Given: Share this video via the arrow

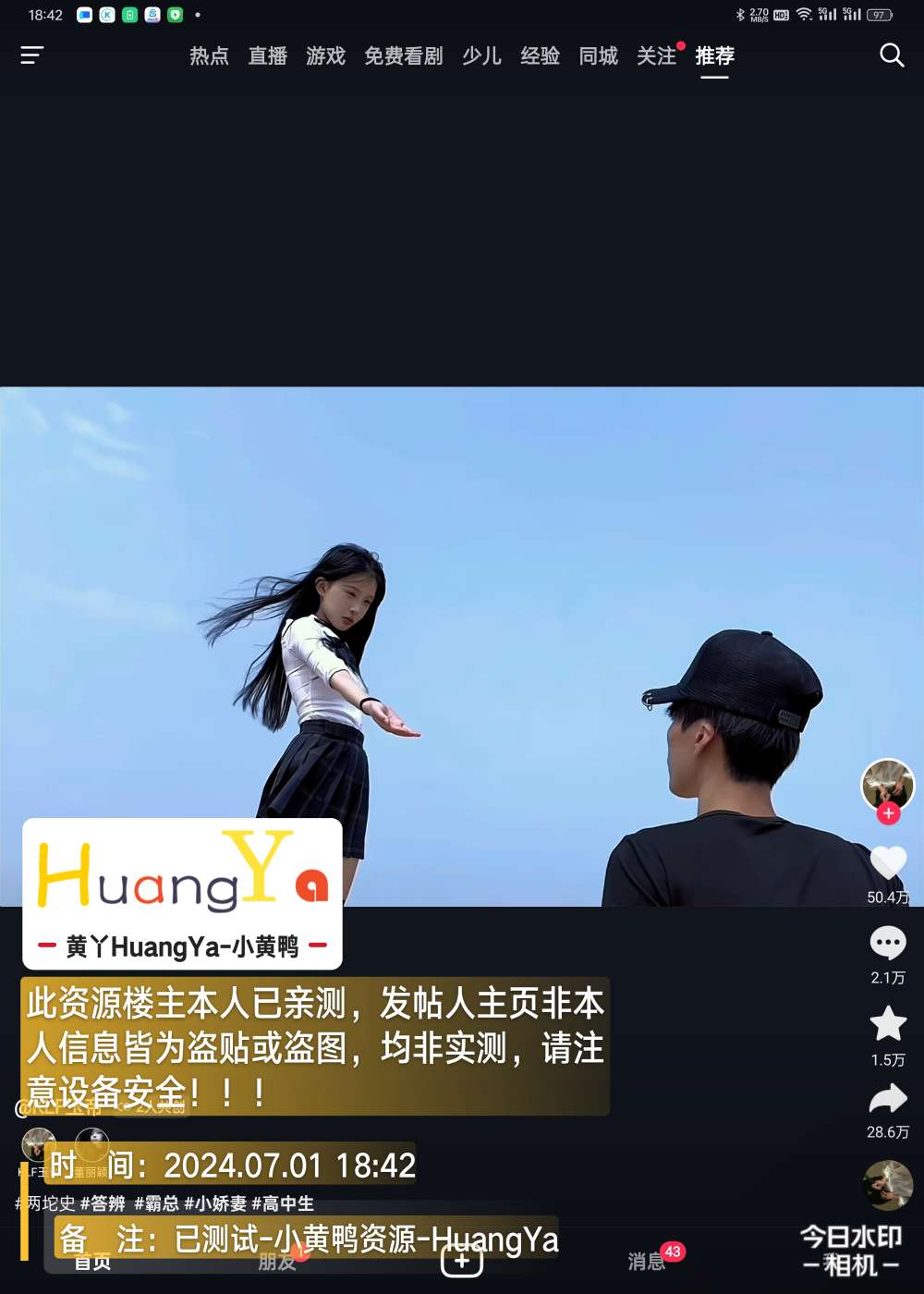Looking at the screenshot, I should [888, 1099].
